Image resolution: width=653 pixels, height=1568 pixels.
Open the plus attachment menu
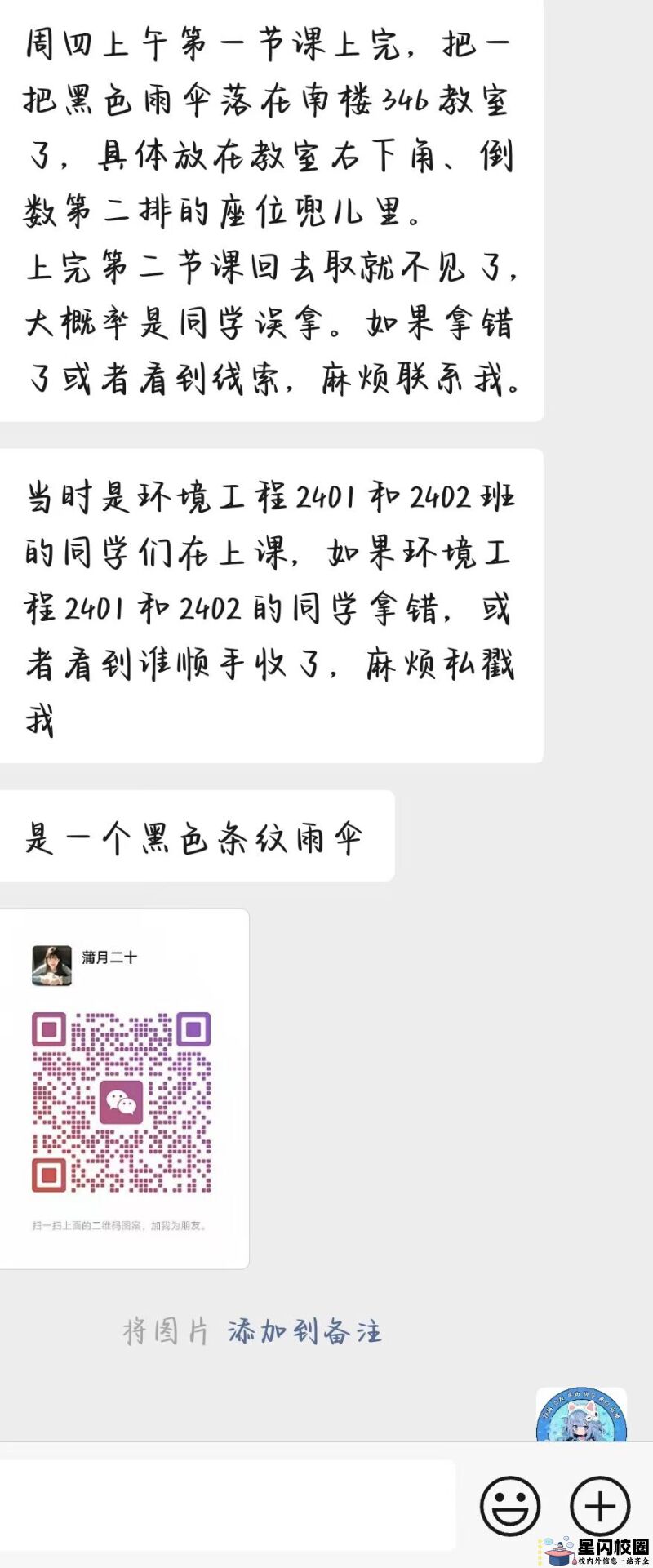[600, 1505]
